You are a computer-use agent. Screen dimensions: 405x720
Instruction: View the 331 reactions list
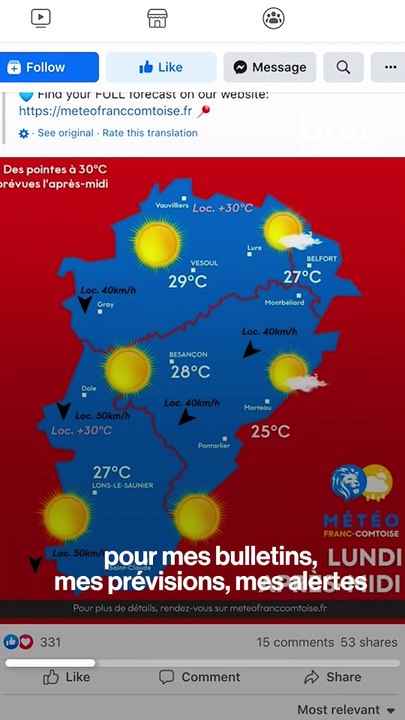[32, 641]
